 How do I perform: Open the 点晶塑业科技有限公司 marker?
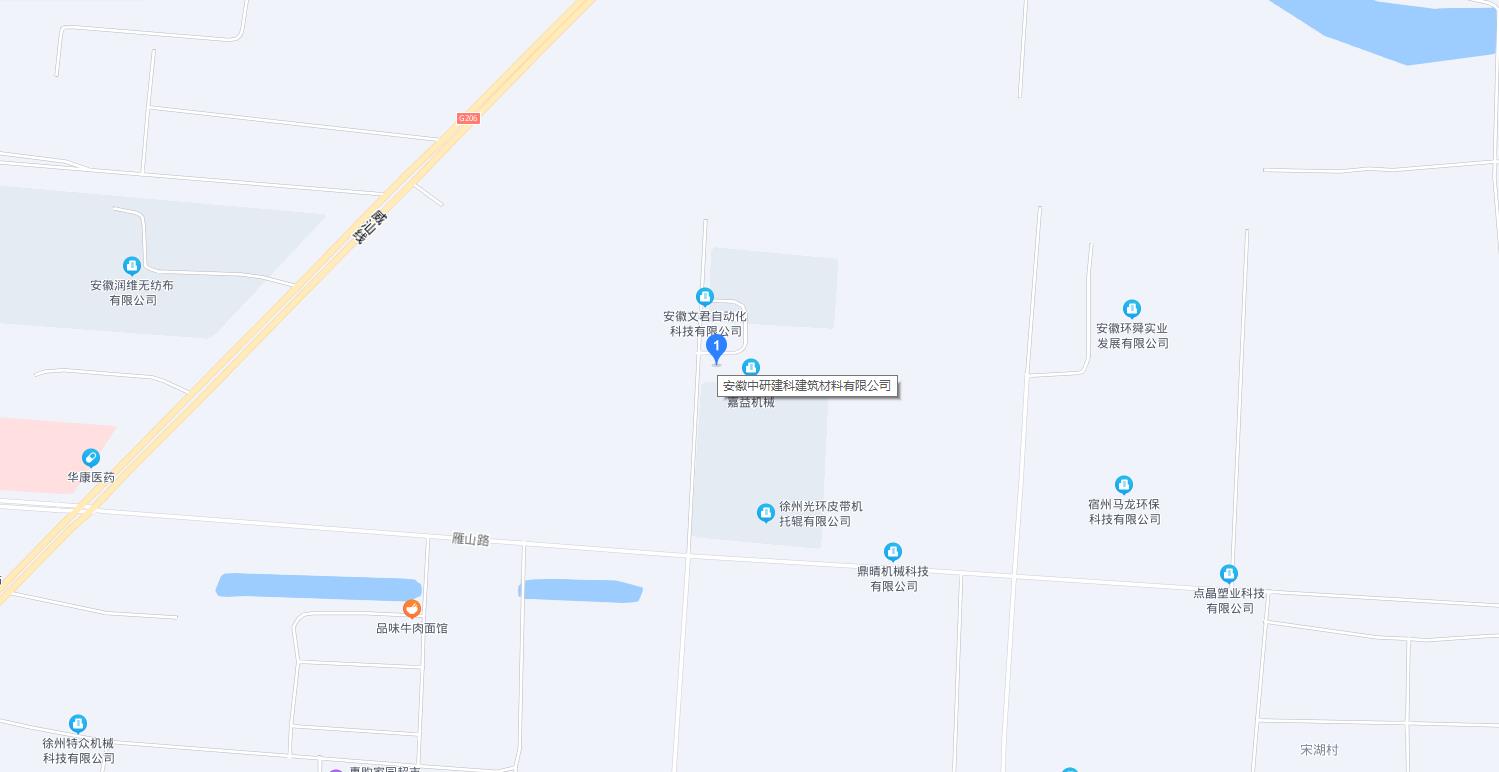pos(1229,574)
